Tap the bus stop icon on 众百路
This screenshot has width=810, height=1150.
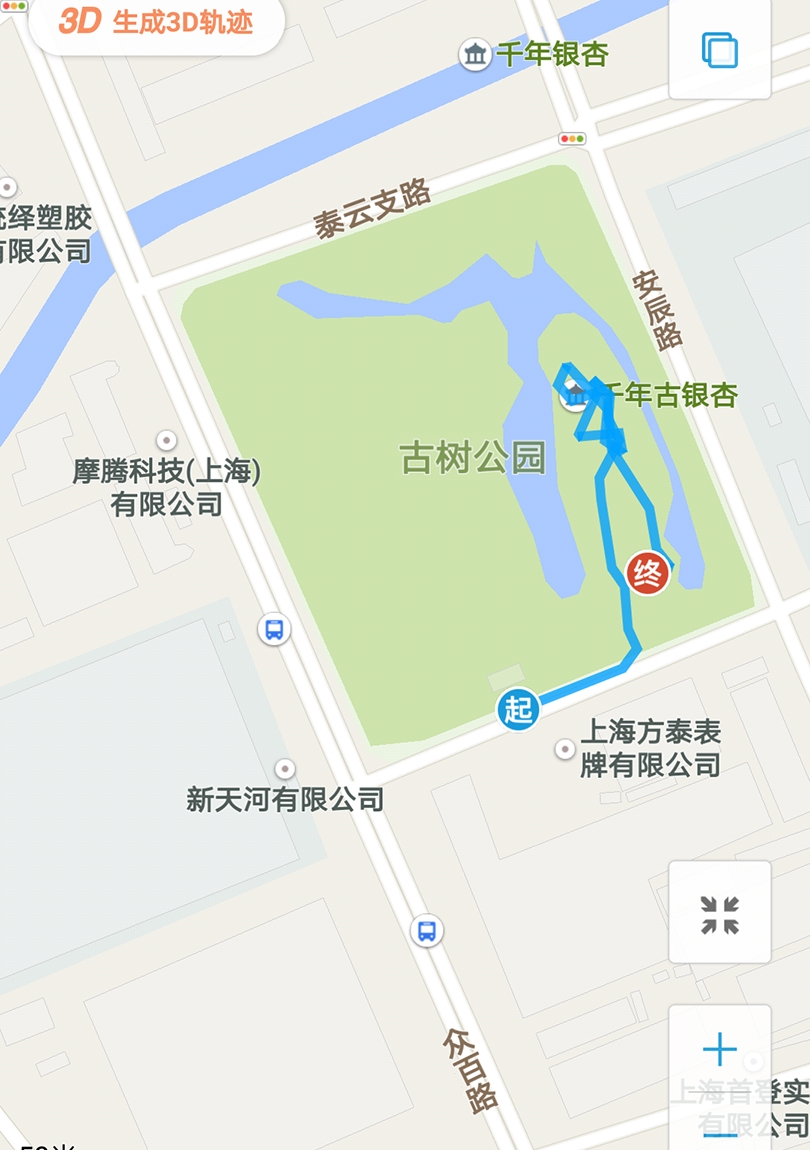tap(427, 931)
